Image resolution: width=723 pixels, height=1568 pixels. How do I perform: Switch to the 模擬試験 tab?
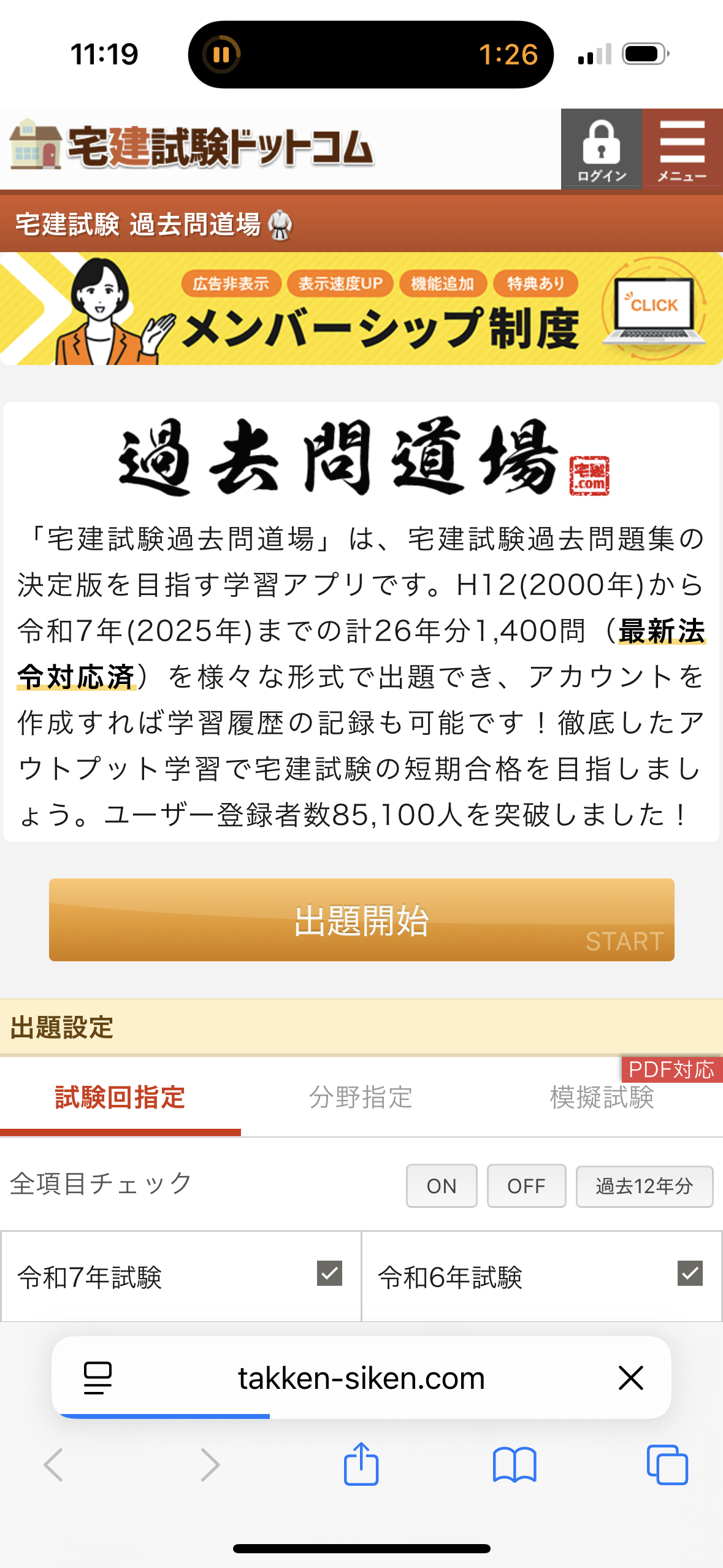(x=602, y=1097)
